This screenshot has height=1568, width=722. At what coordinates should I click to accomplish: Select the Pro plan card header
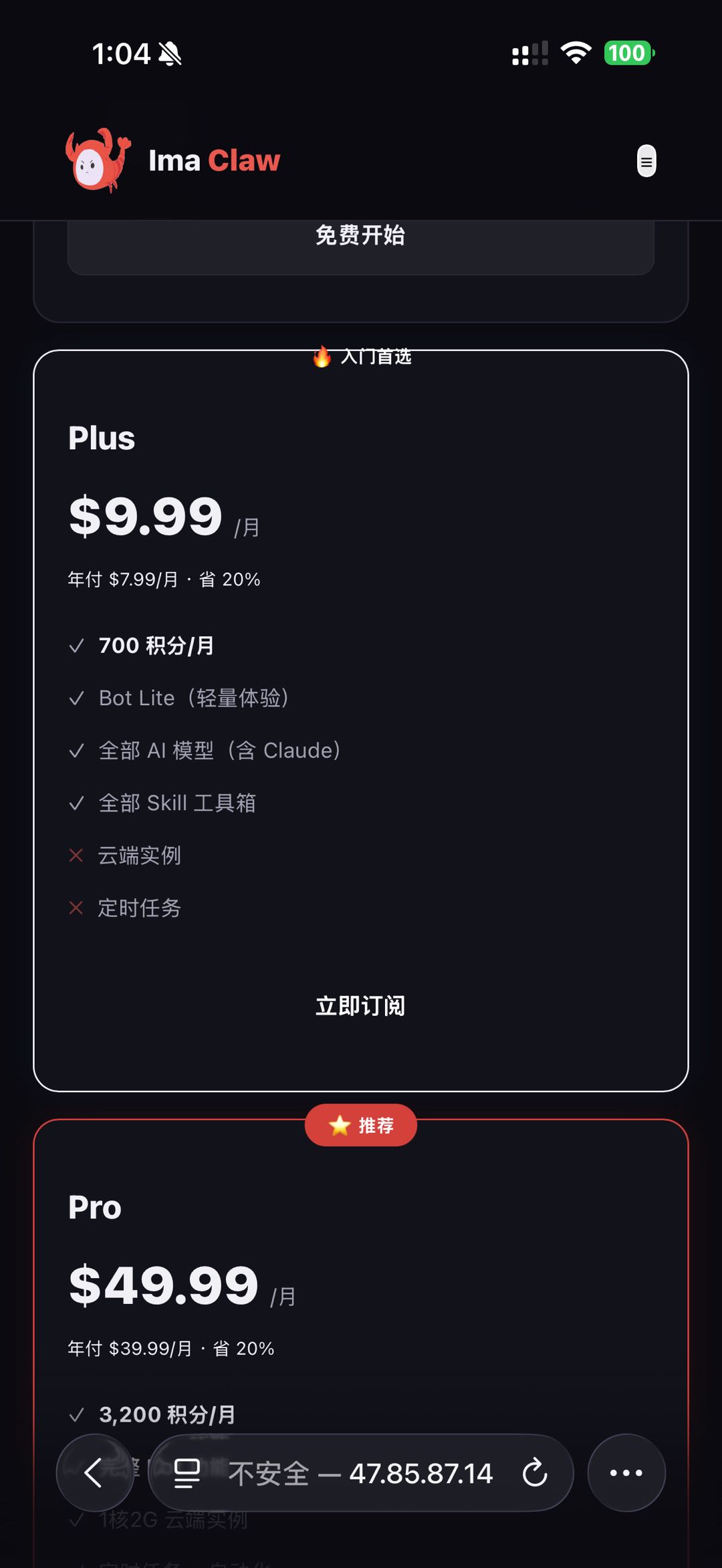[94, 1207]
